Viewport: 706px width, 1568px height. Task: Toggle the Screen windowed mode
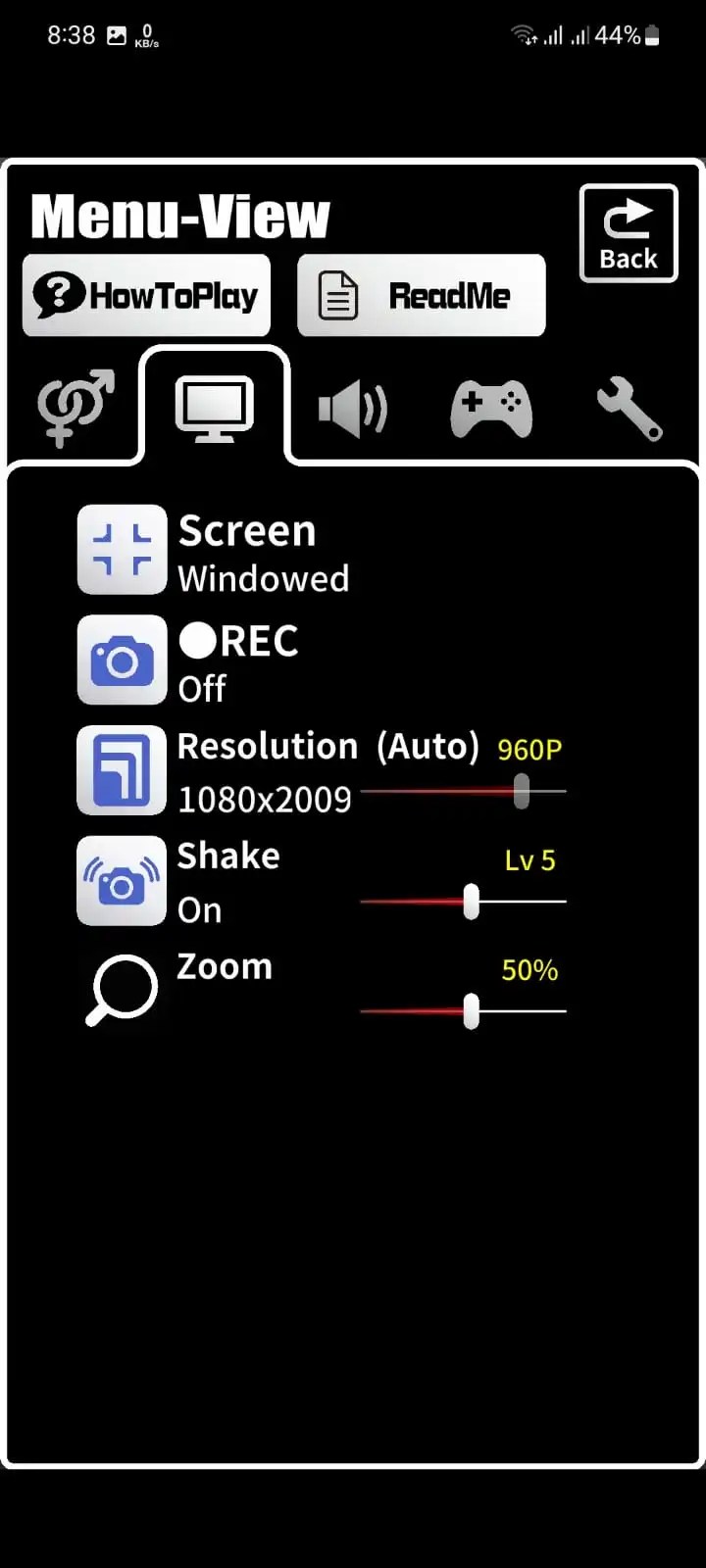[122, 550]
